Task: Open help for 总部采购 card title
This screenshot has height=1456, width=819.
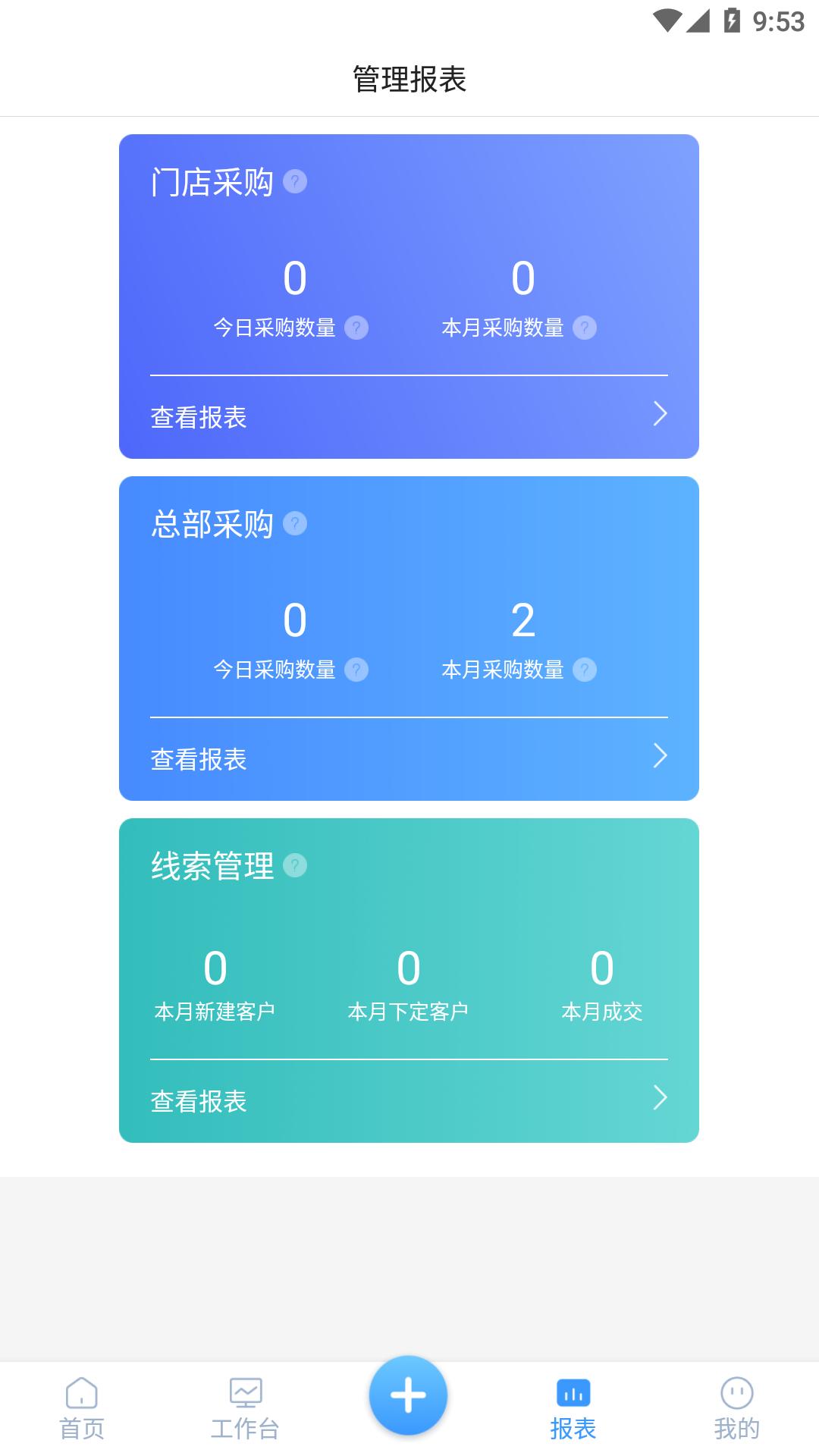Action: (x=294, y=523)
